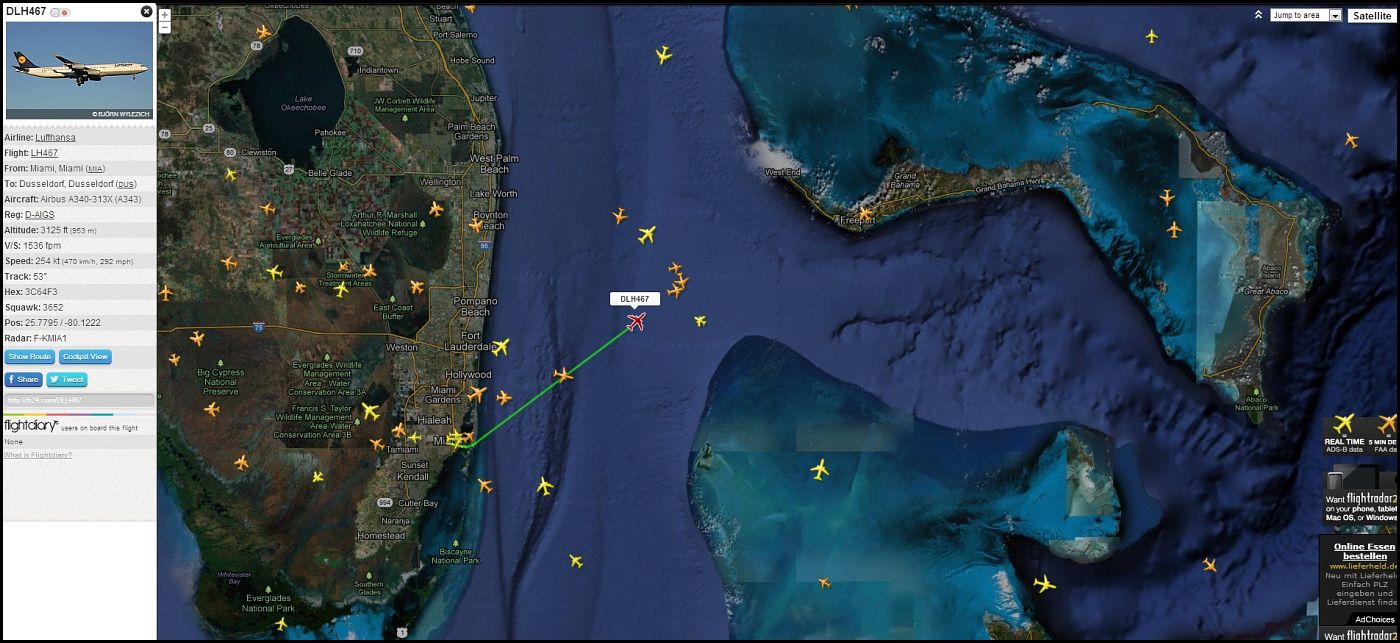Open the DUS airport link
1400x643 pixels.
pos(126,184)
